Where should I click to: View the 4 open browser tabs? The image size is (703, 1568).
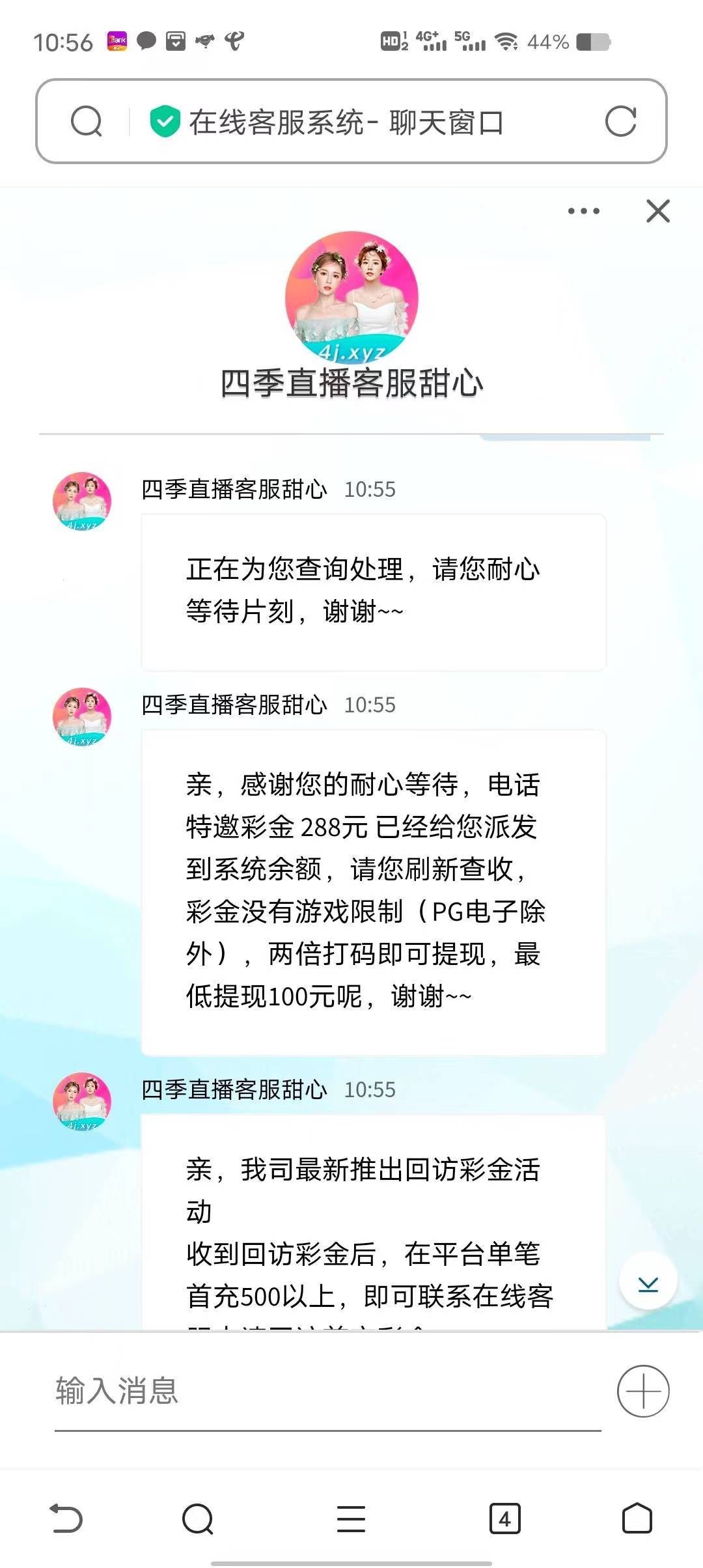pyautogui.click(x=504, y=1519)
